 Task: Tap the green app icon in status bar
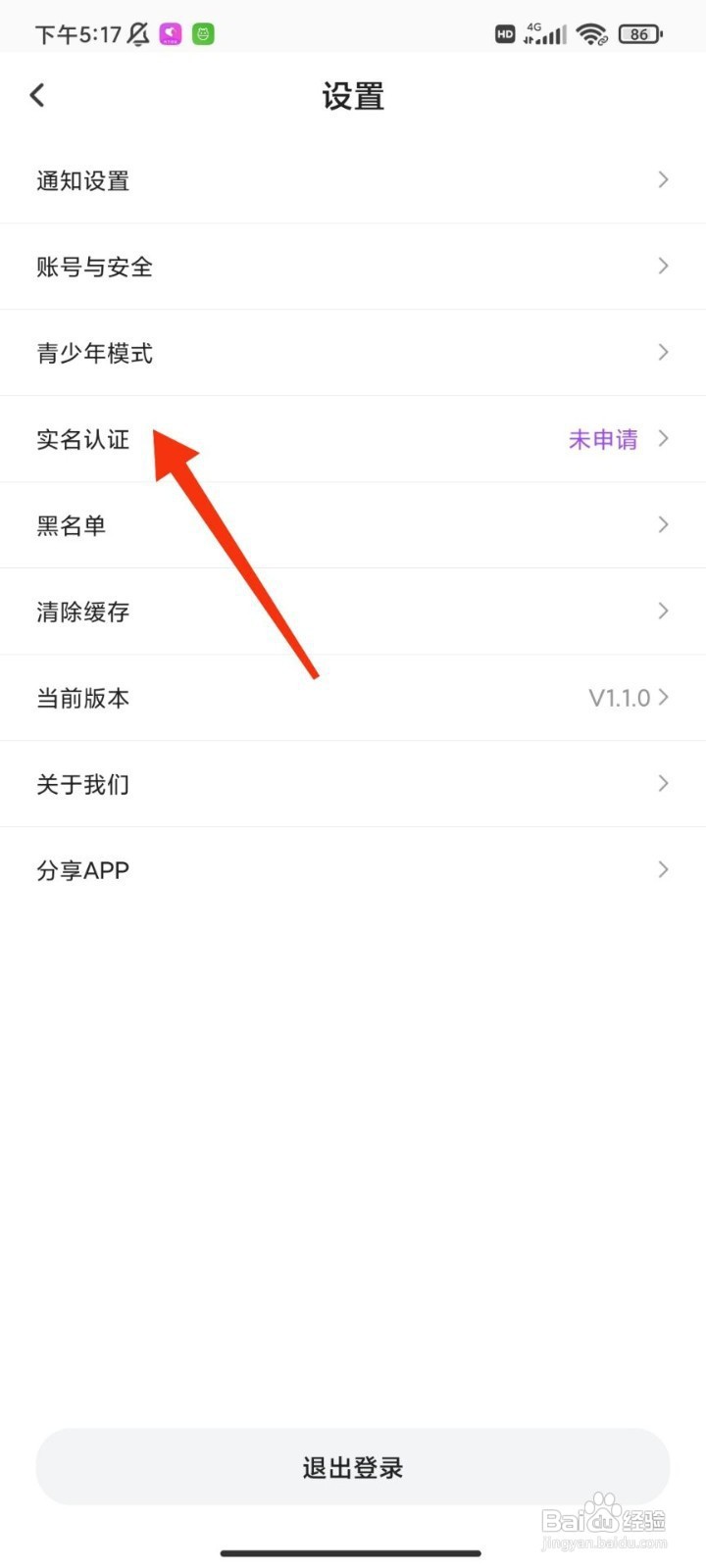[x=202, y=33]
